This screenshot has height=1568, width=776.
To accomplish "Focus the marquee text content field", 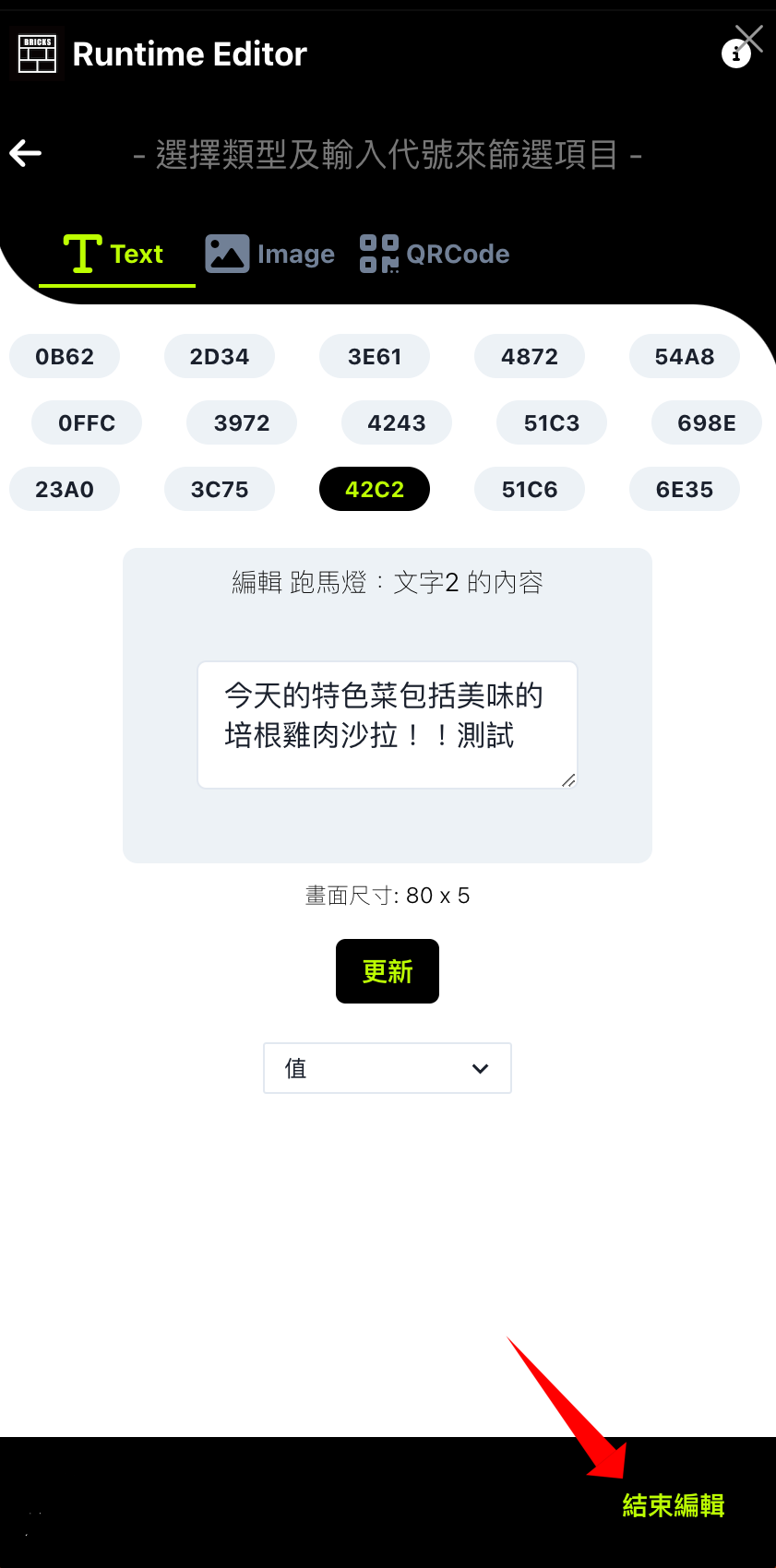I will 387,724.
